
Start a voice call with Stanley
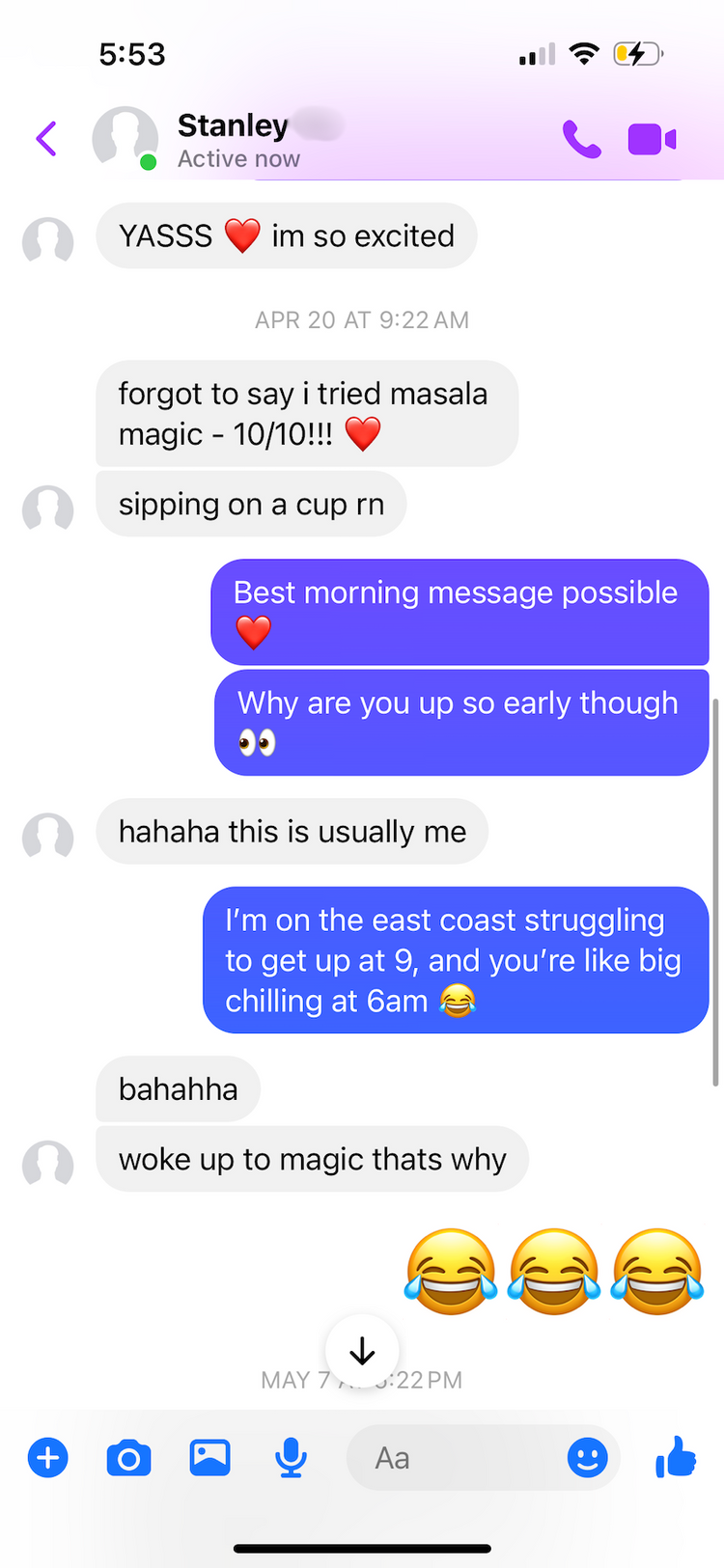pos(581,140)
